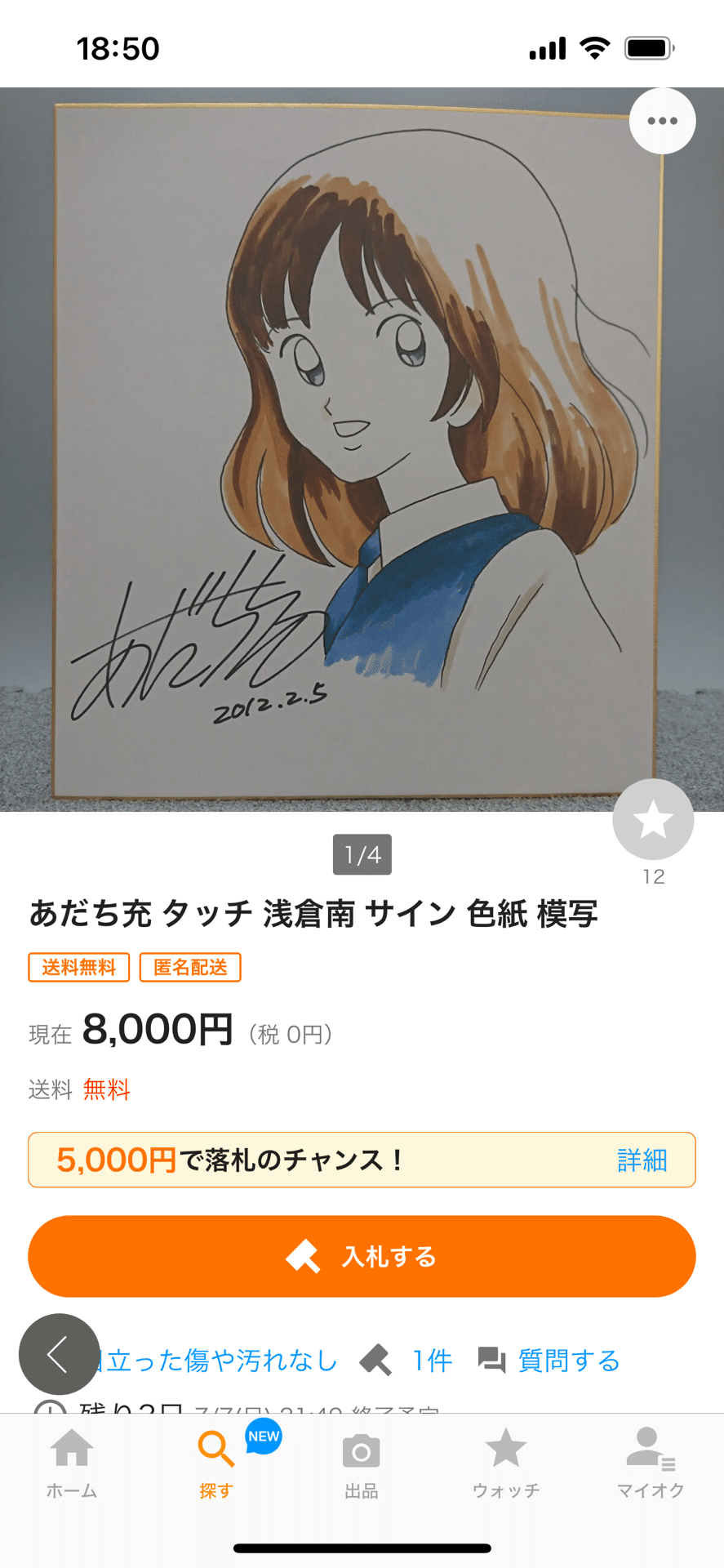Open the three-dot overflow menu
The height and width of the screenshot is (1568, 724).
(x=662, y=121)
